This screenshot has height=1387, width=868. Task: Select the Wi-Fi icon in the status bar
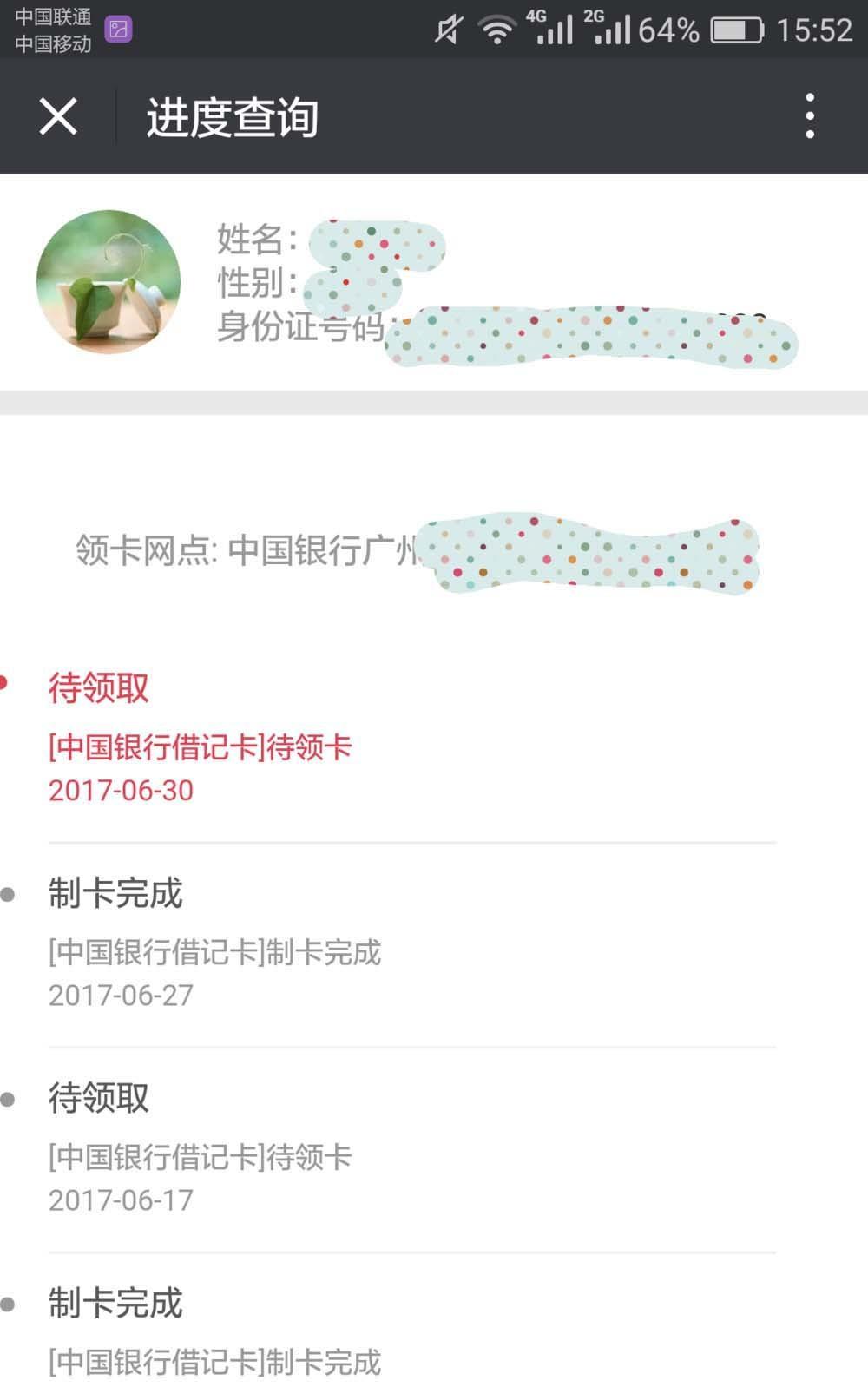tap(497, 29)
